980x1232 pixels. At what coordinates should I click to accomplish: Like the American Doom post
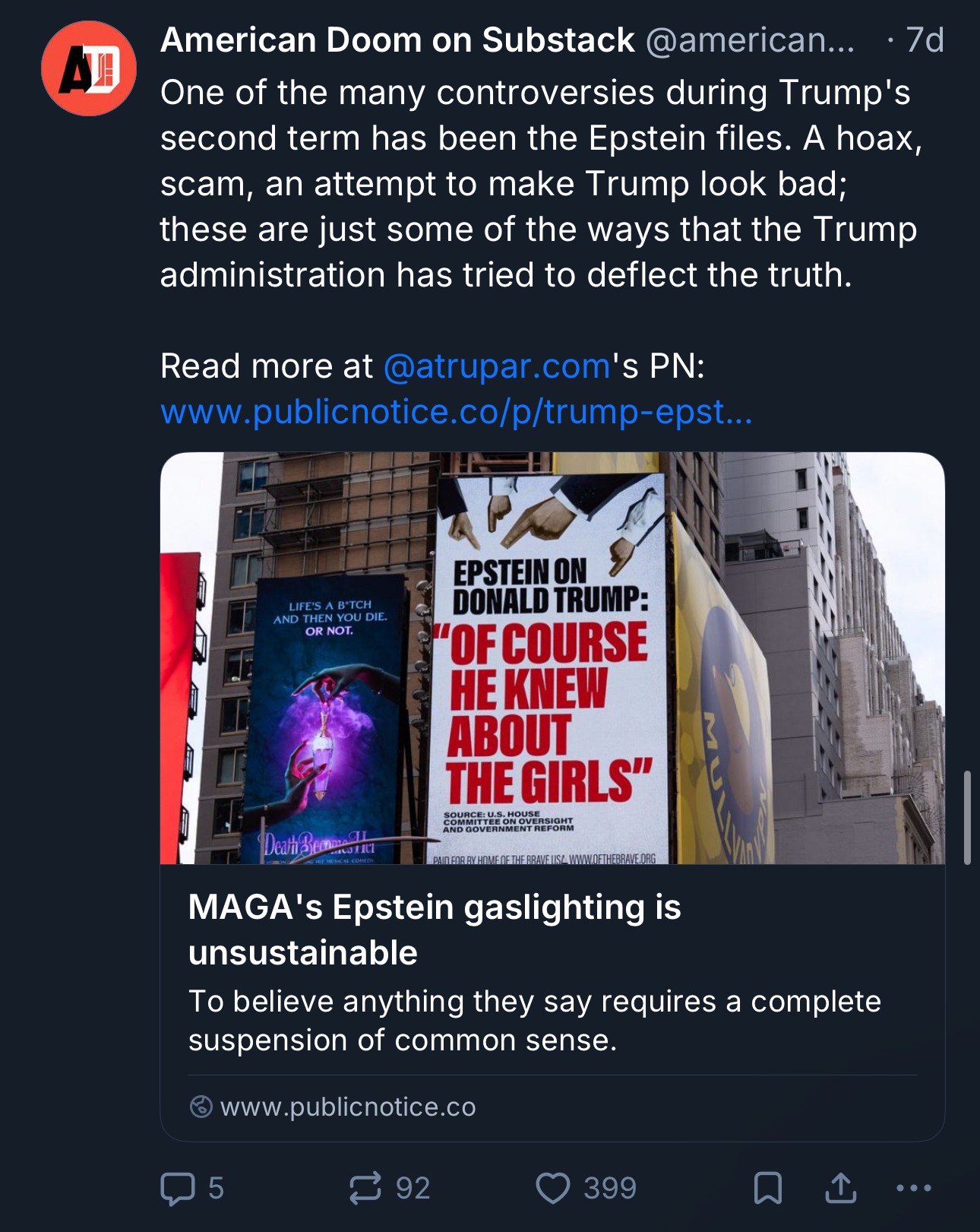click(553, 1188)
